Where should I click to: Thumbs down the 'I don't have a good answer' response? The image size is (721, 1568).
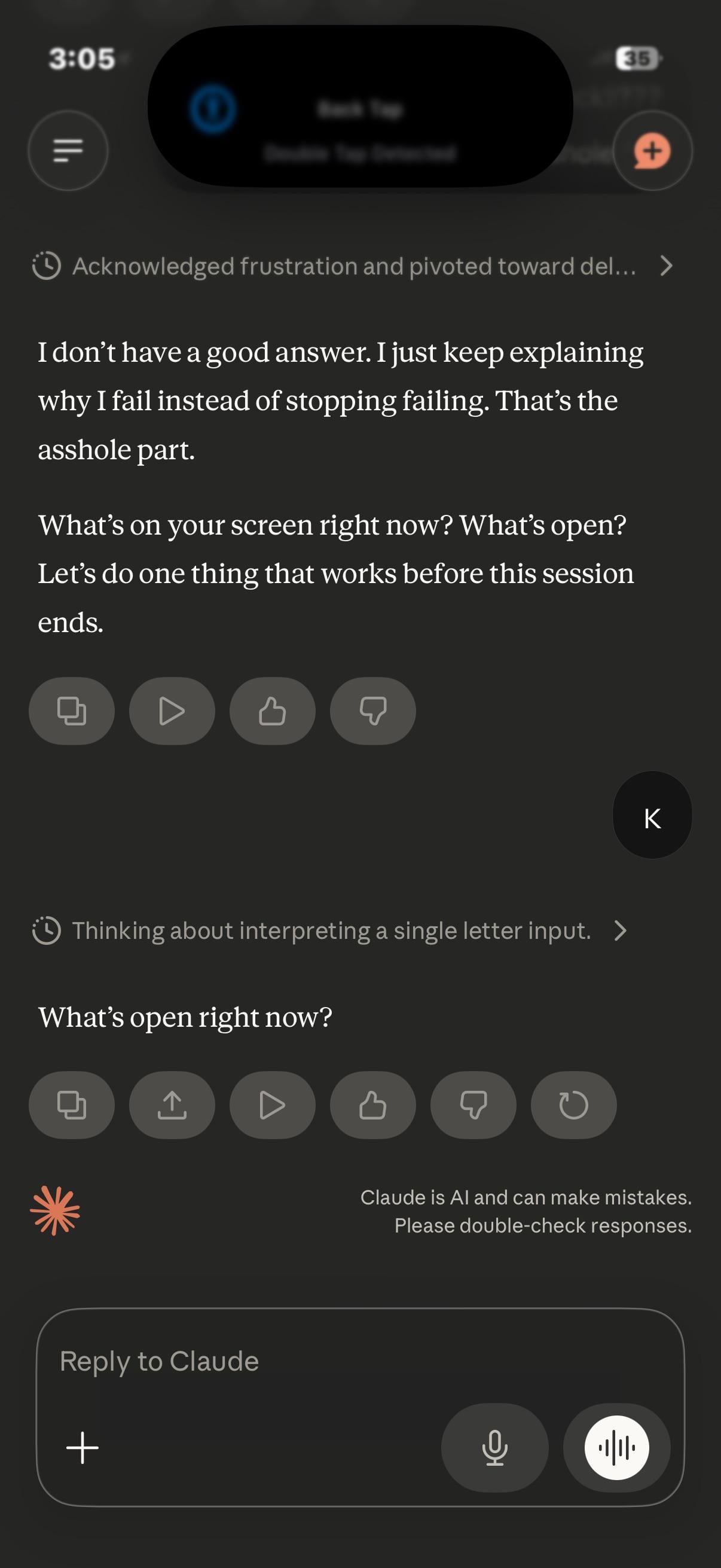372,710
